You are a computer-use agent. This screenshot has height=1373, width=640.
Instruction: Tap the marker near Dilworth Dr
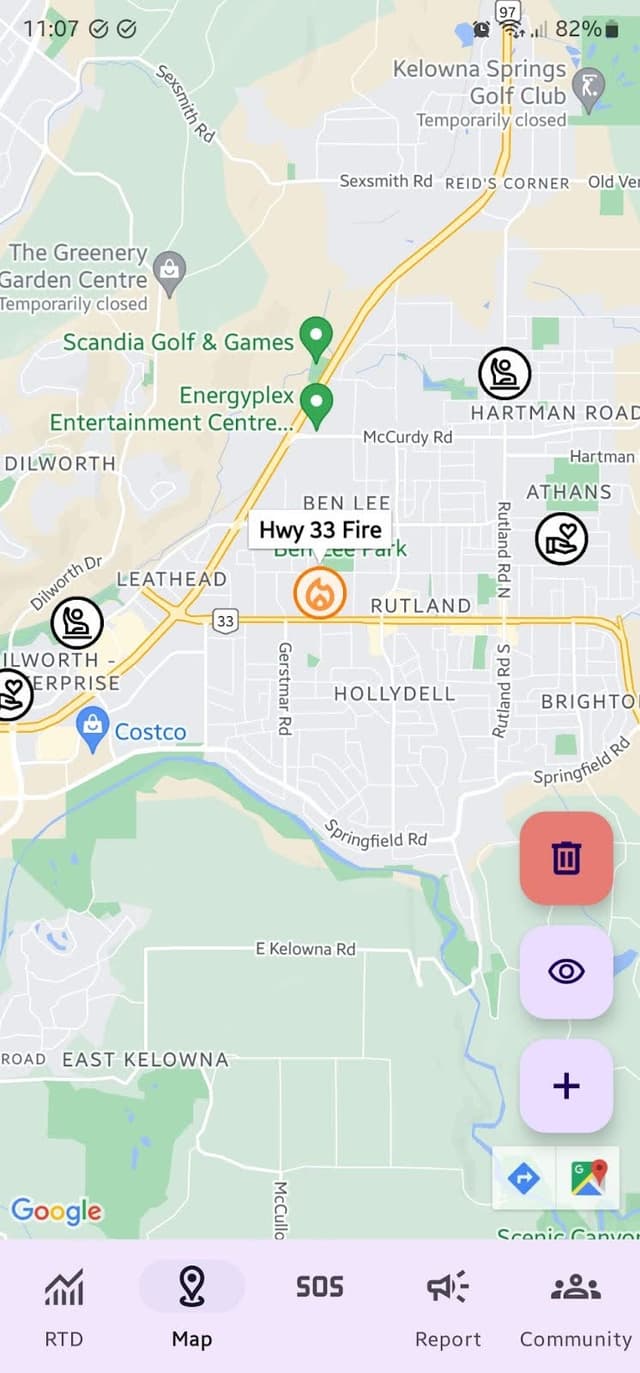coord(77,622)
